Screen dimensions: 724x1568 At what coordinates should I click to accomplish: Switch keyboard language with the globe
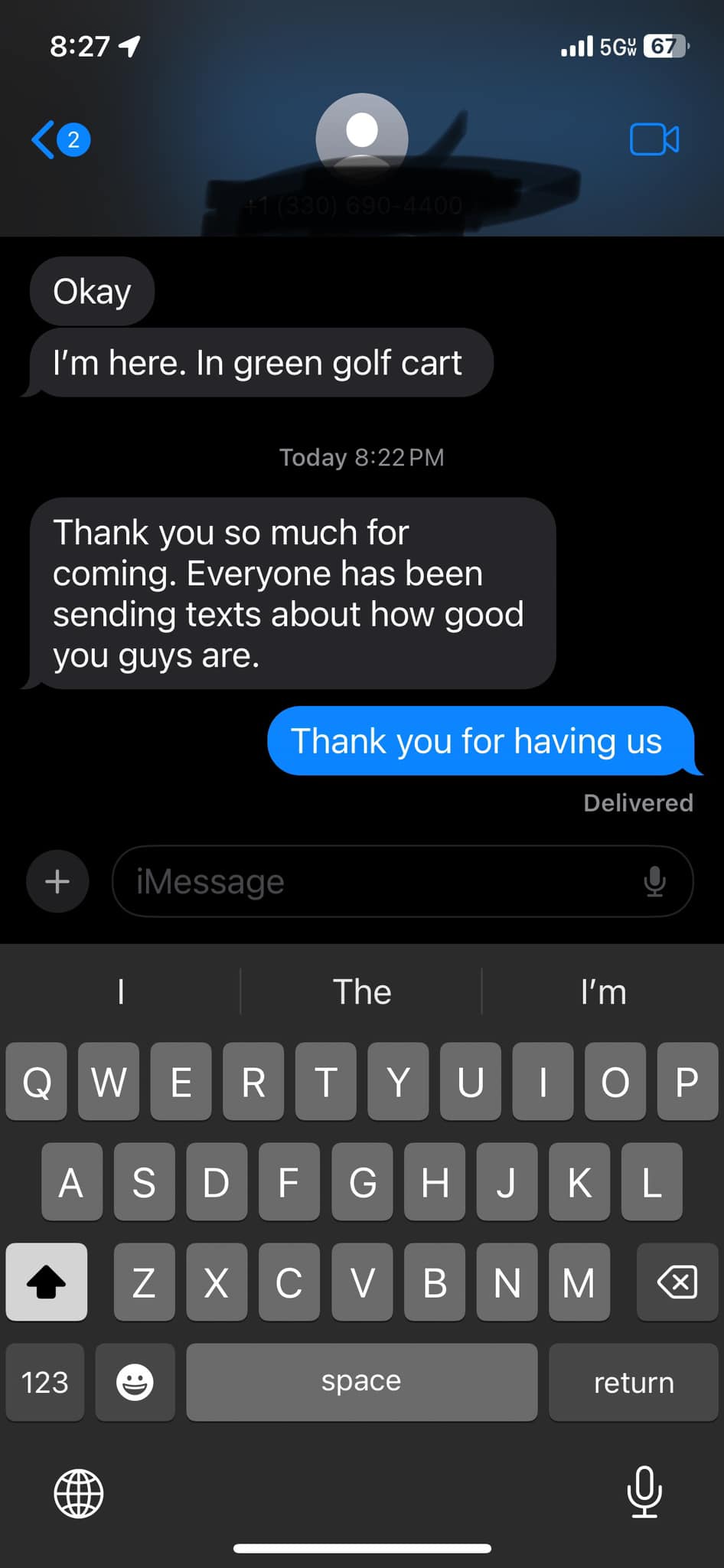coord(78,1493)
